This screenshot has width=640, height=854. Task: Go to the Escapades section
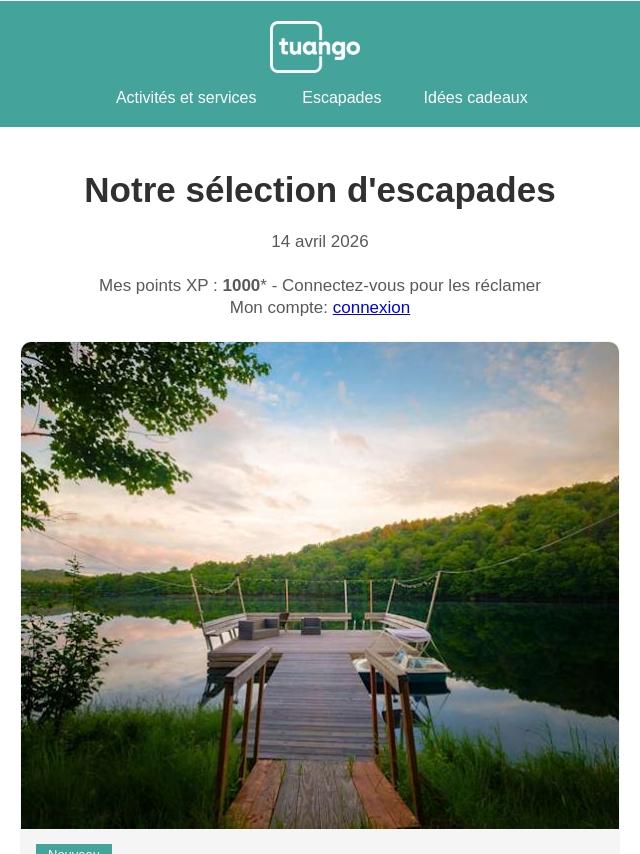[341, 98]
